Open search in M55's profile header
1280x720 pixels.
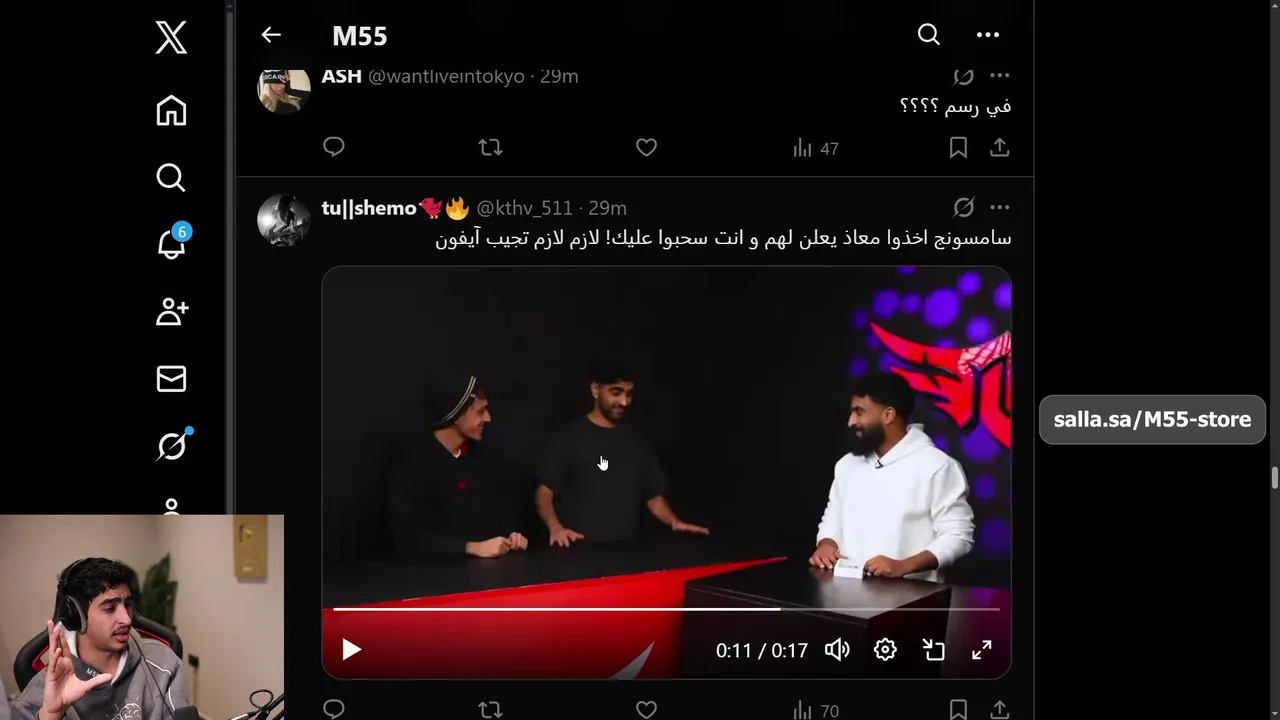pyautogui.click(x=928, y=35)
